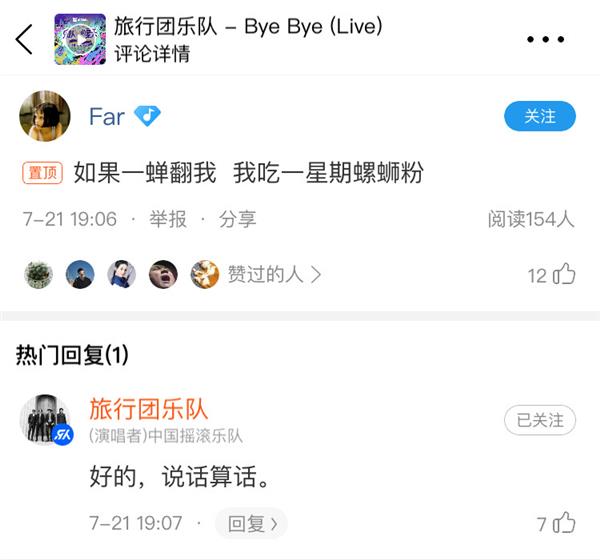Open the Bye Bye (Live) song cover
The width and height of the screenshot is (600, 560).
coord(80,39)
